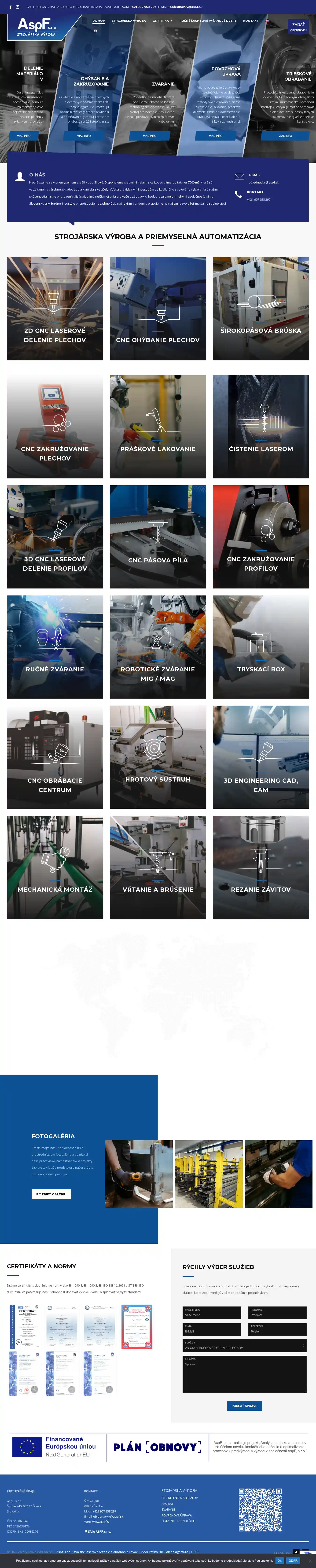This screenshot has width=316, height=1568.
Task: Tap Viac info under Zváranie
Action: coord(150,136)
